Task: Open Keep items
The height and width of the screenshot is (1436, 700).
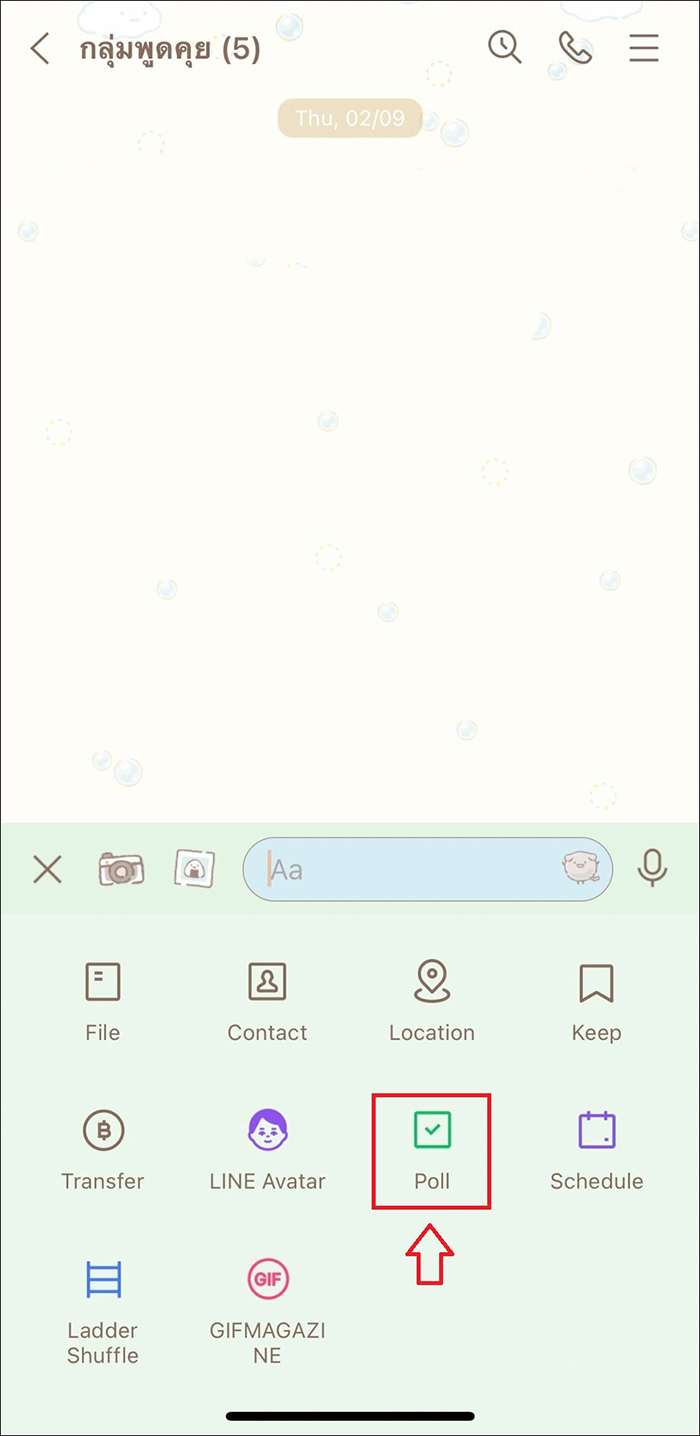Action: tap(596, 1001)
